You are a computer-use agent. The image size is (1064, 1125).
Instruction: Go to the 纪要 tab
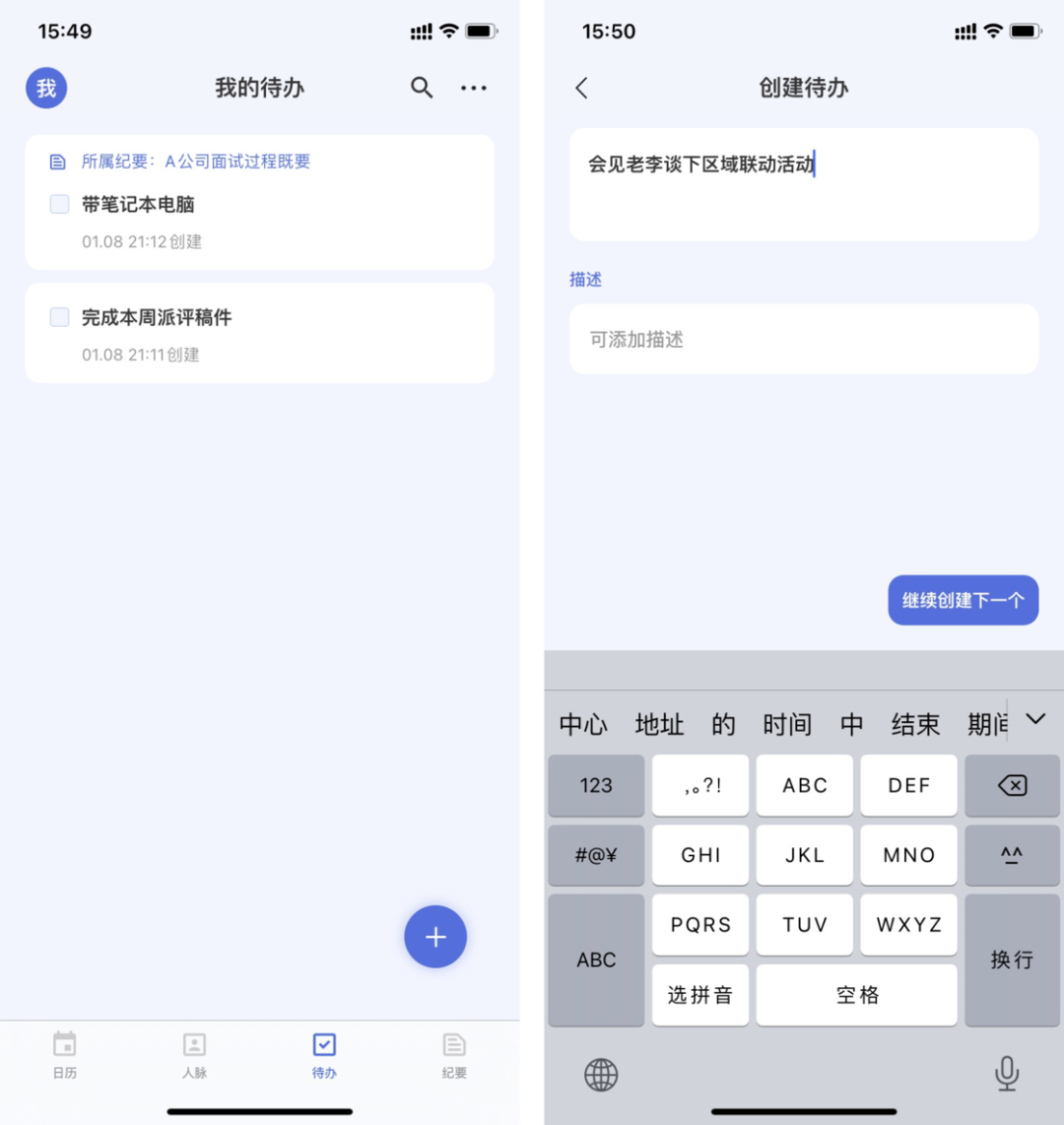tap(454, 1055)
